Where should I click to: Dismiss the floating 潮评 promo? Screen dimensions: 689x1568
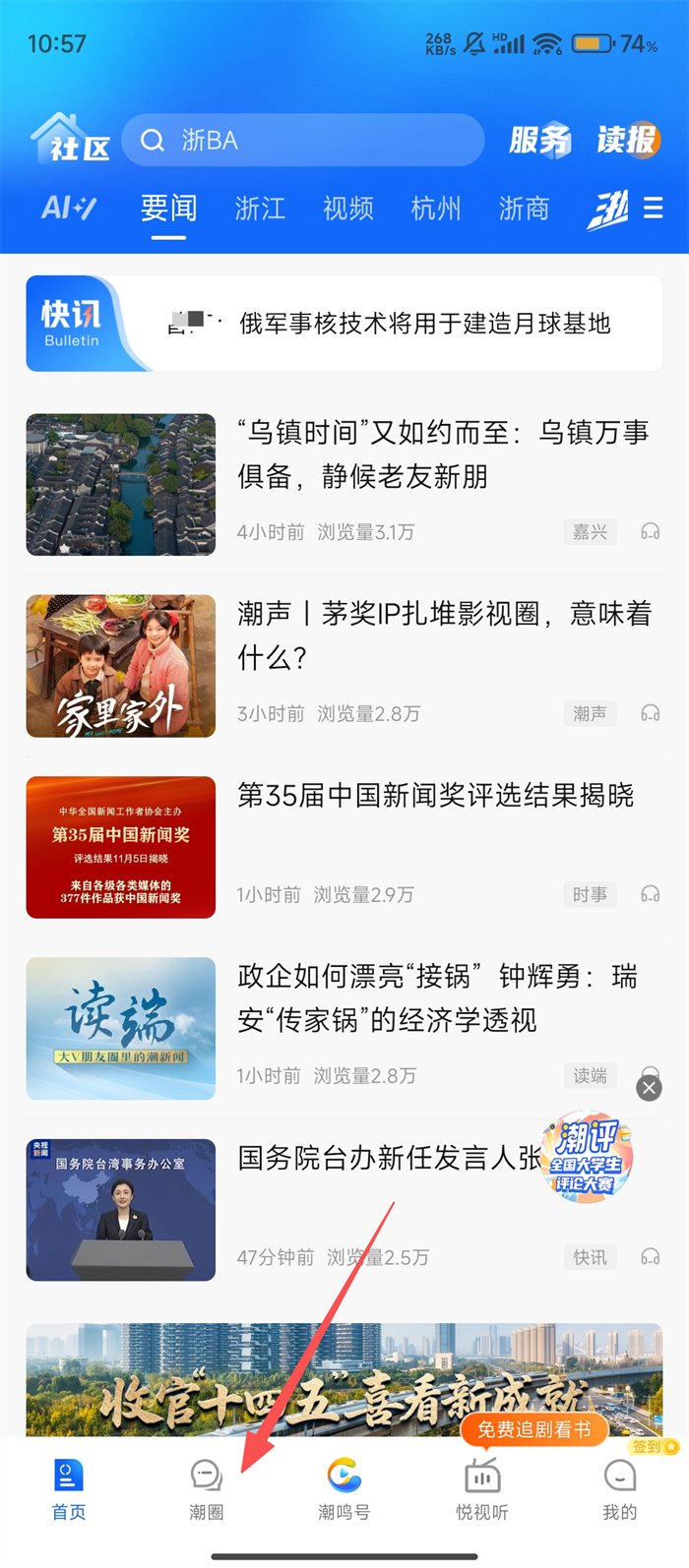click(x=649, y=1088)
